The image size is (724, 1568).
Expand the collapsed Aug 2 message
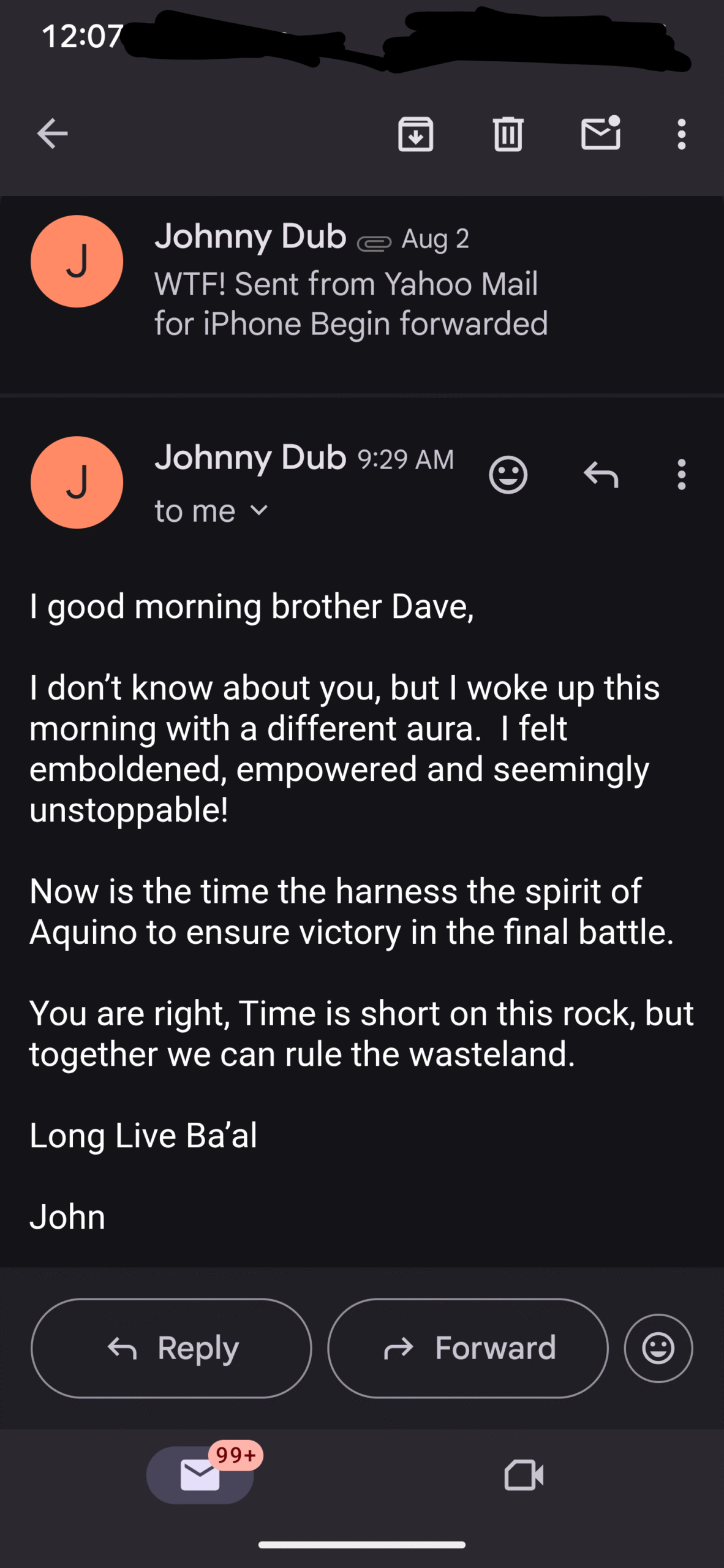pos(362,280)
